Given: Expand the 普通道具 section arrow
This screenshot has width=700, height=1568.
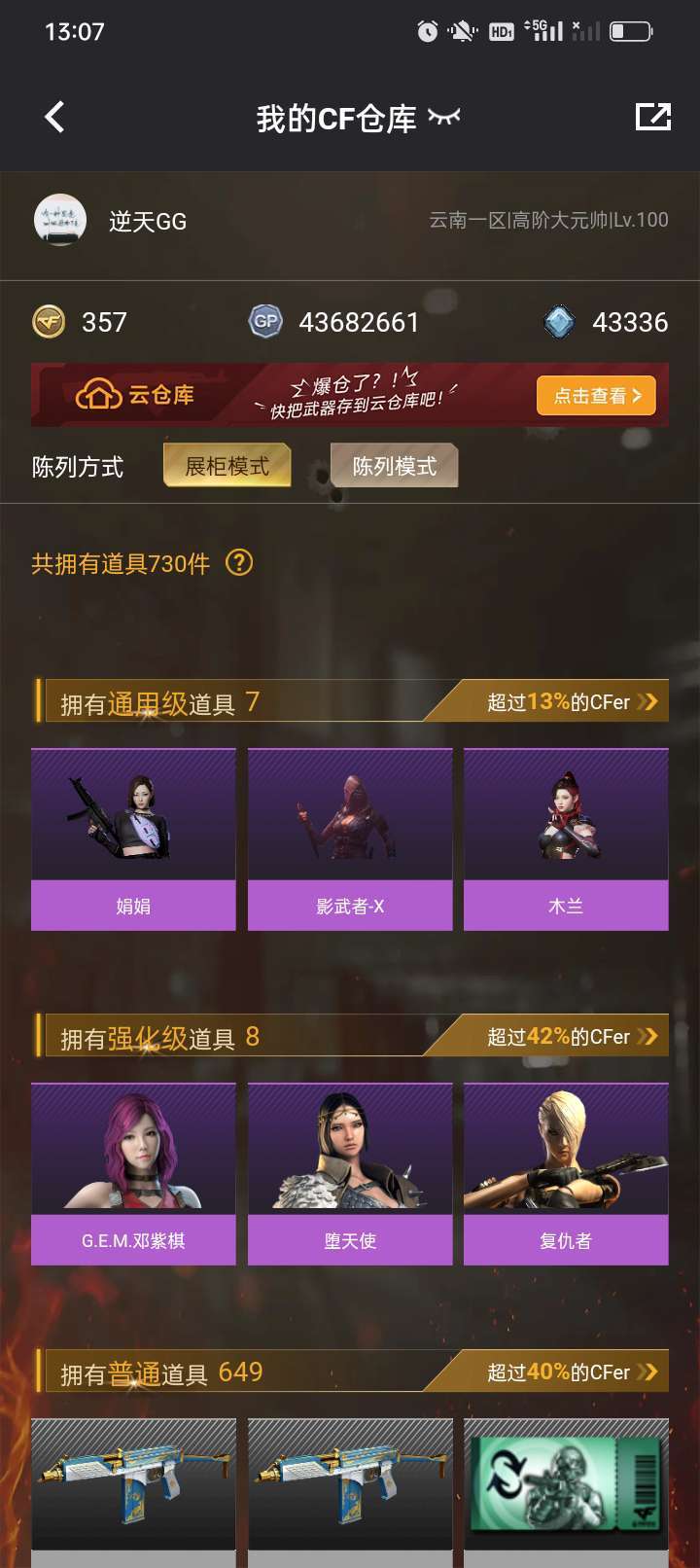Looking at the screenshot, I should point(647,1372).
